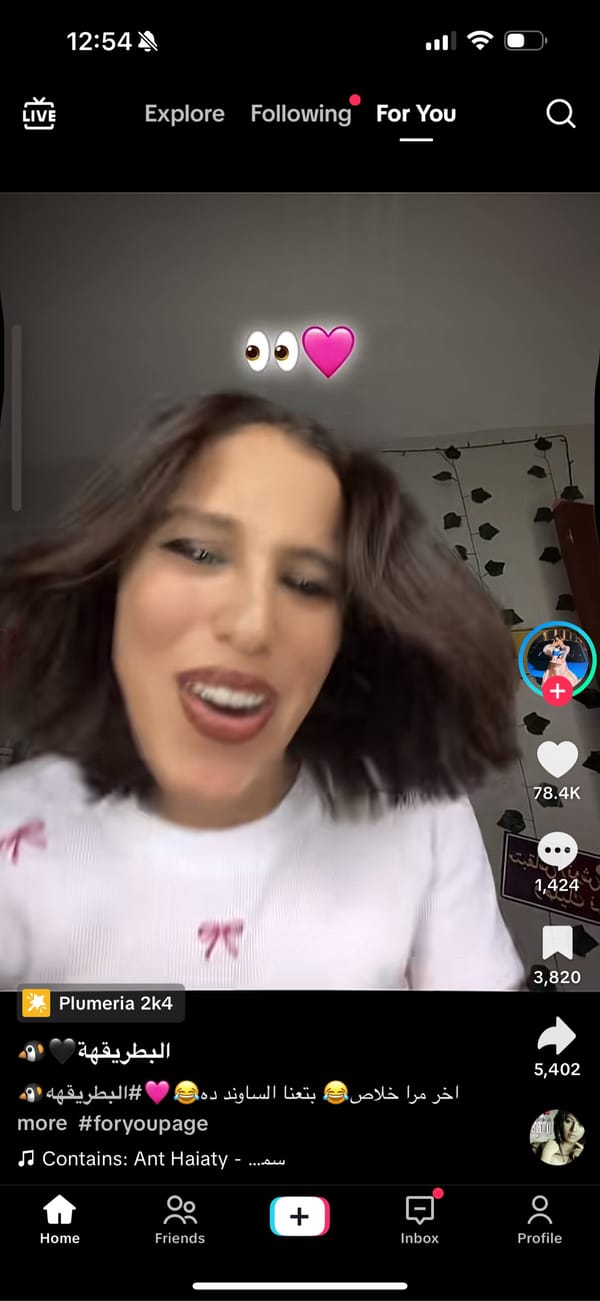The image size is (600, 1301).
Task: Share this video using the arrow
Action: (557, 1036)
